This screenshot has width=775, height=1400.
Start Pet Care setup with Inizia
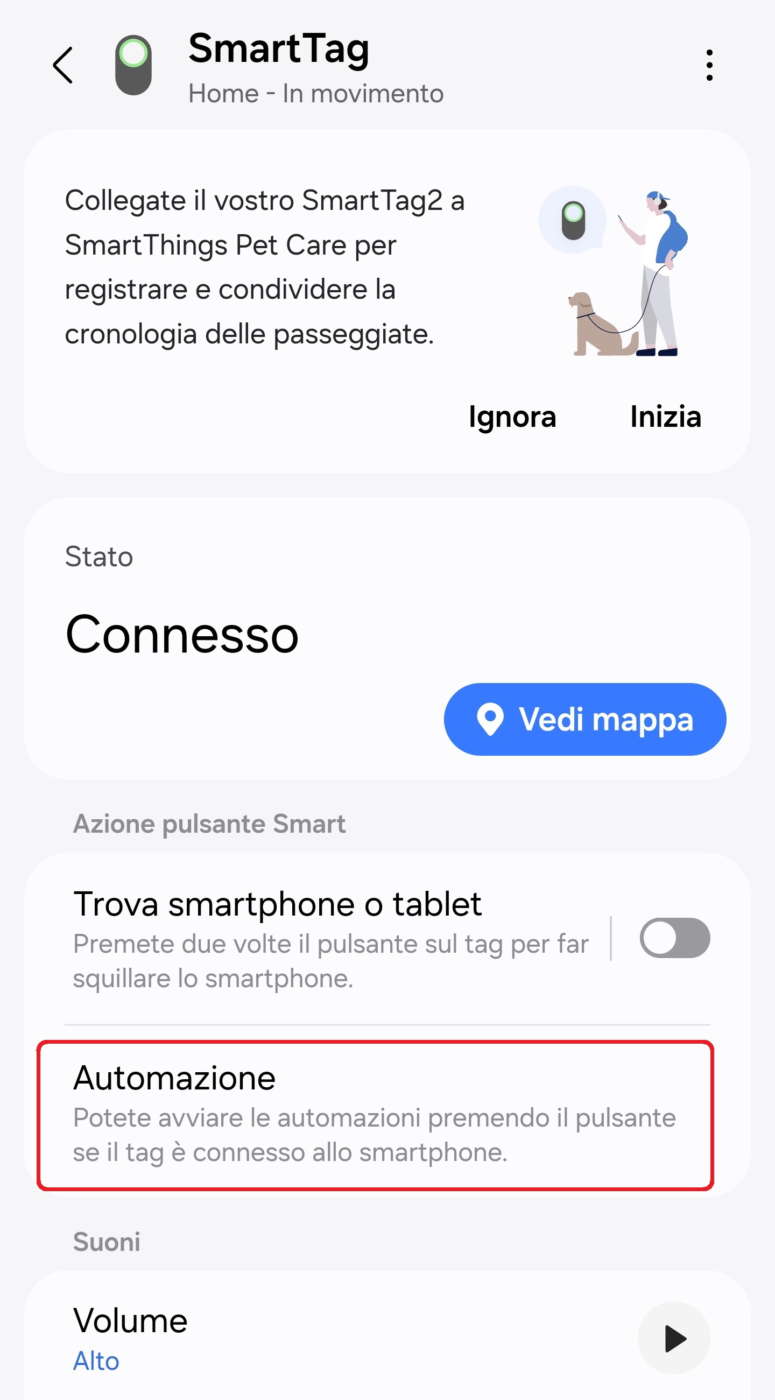[665, 416]
